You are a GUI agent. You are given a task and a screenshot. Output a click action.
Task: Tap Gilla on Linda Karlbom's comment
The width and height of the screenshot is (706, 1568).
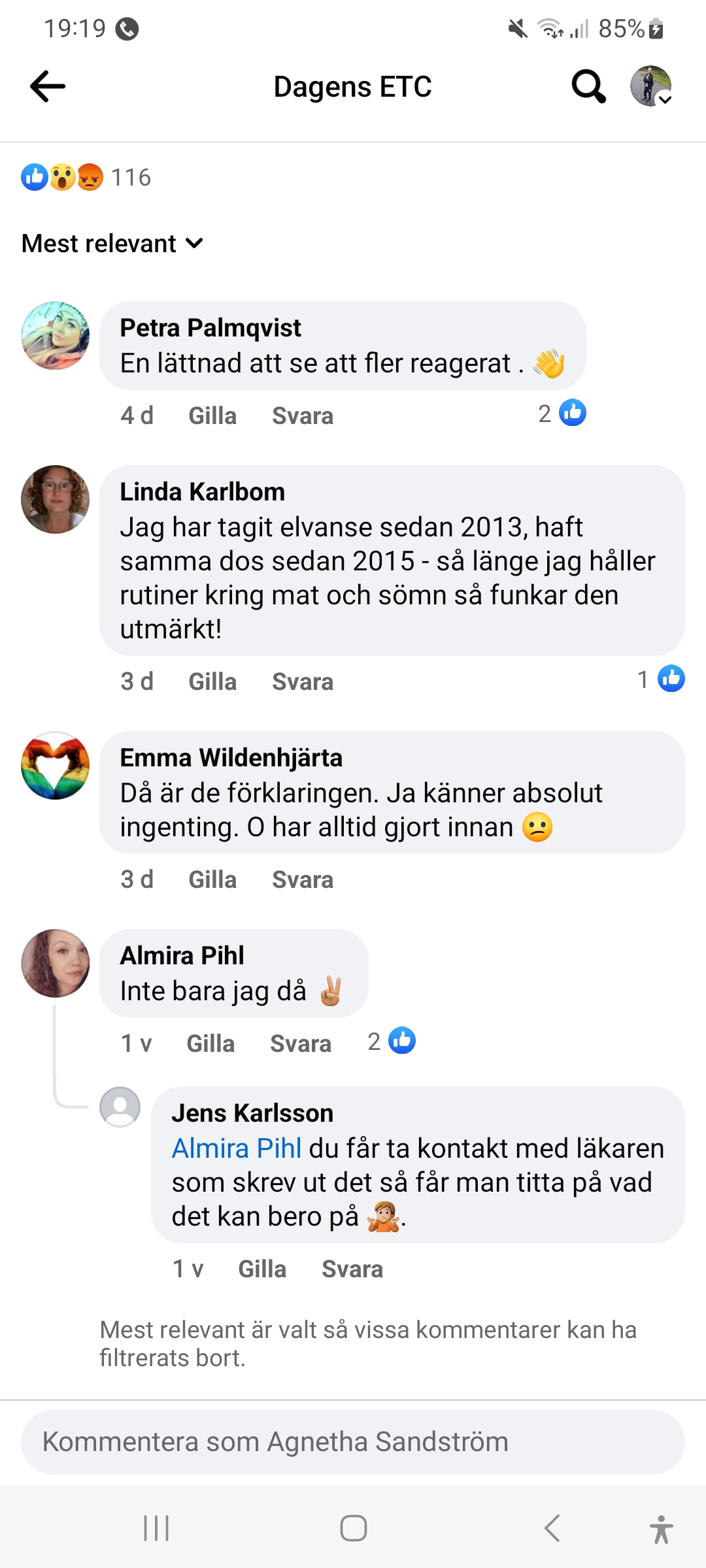click(212, 682)
